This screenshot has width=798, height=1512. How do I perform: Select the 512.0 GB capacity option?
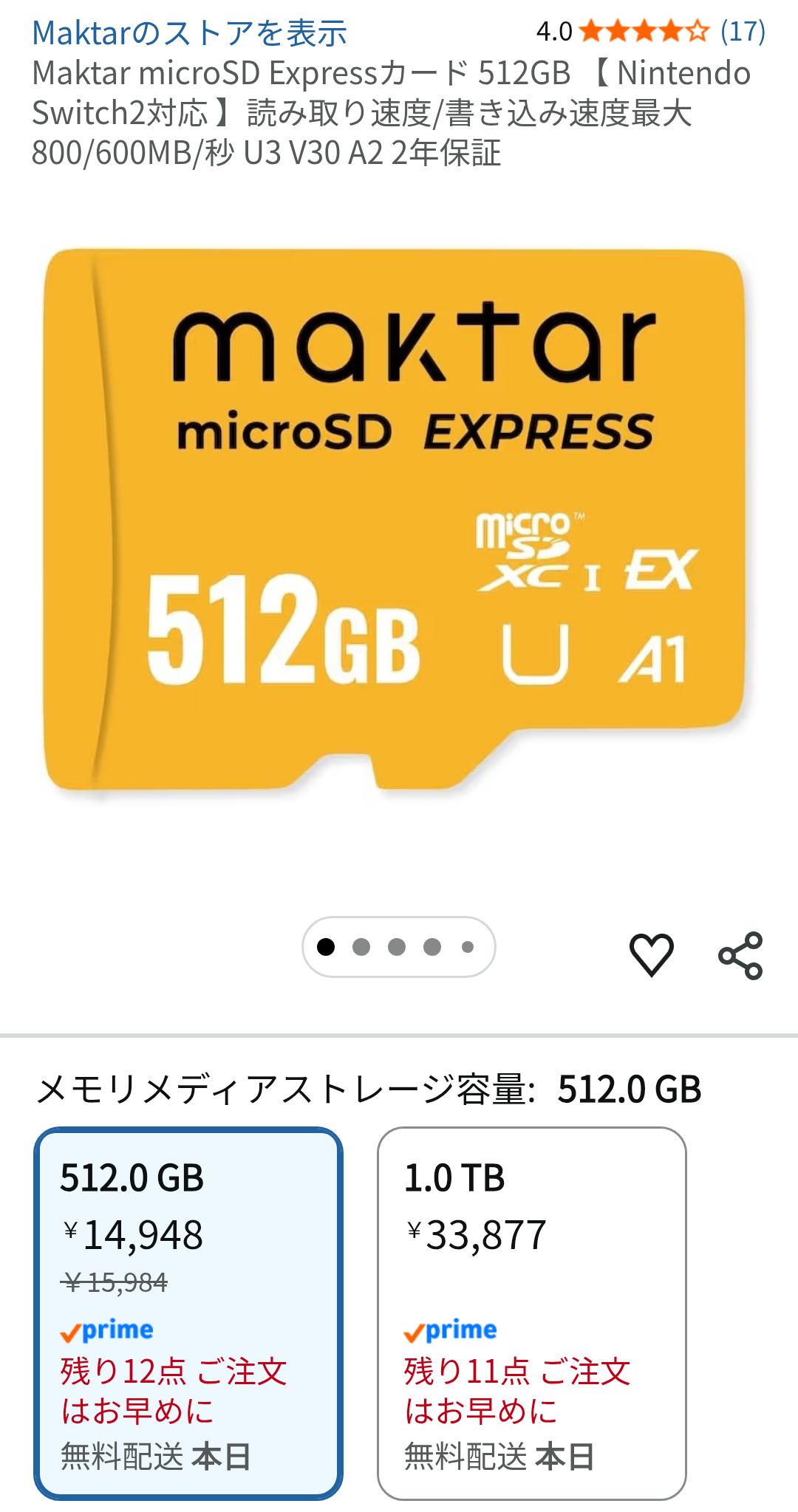[188, 1313]
